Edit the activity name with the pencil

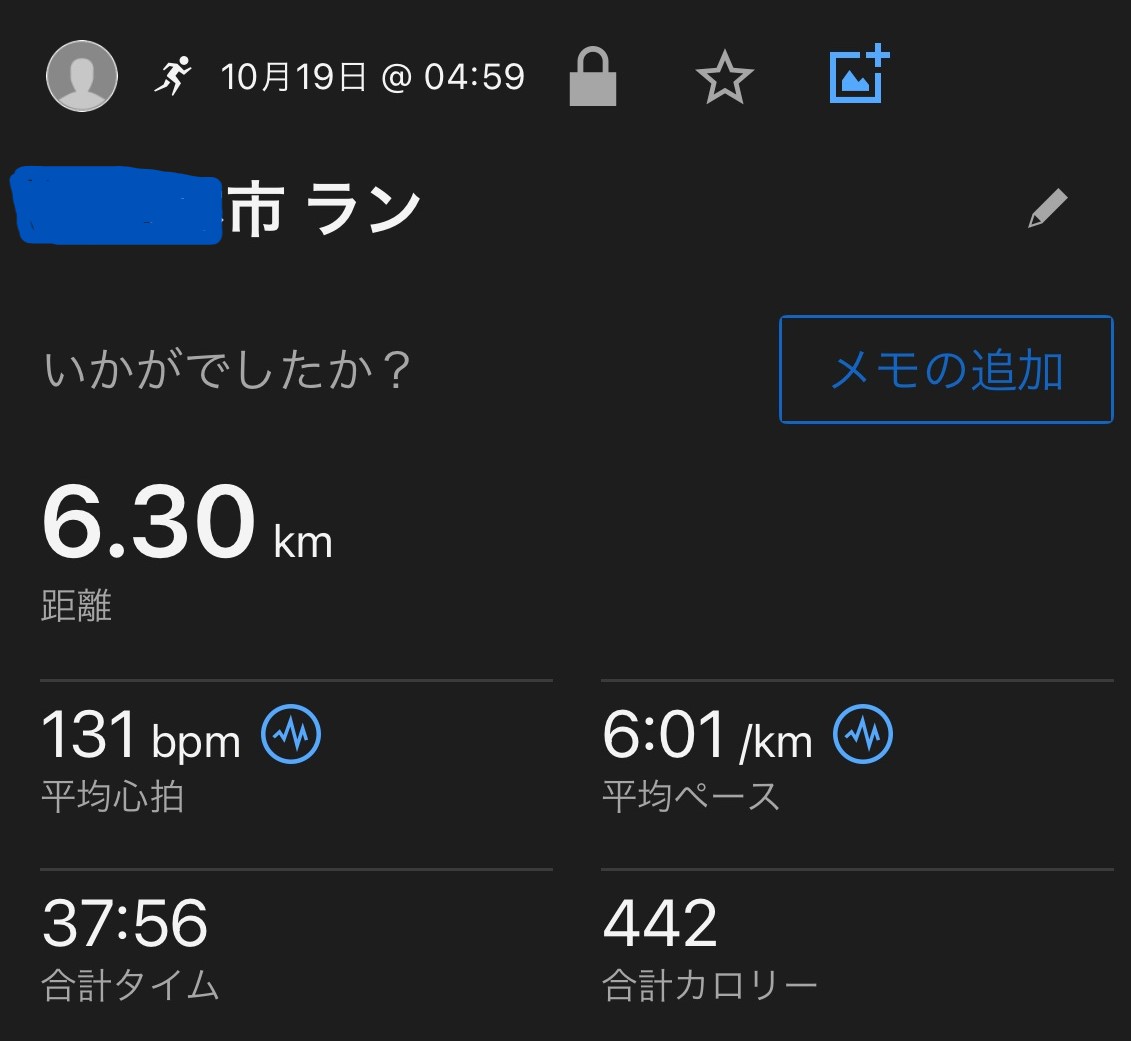click(1048, 208)
